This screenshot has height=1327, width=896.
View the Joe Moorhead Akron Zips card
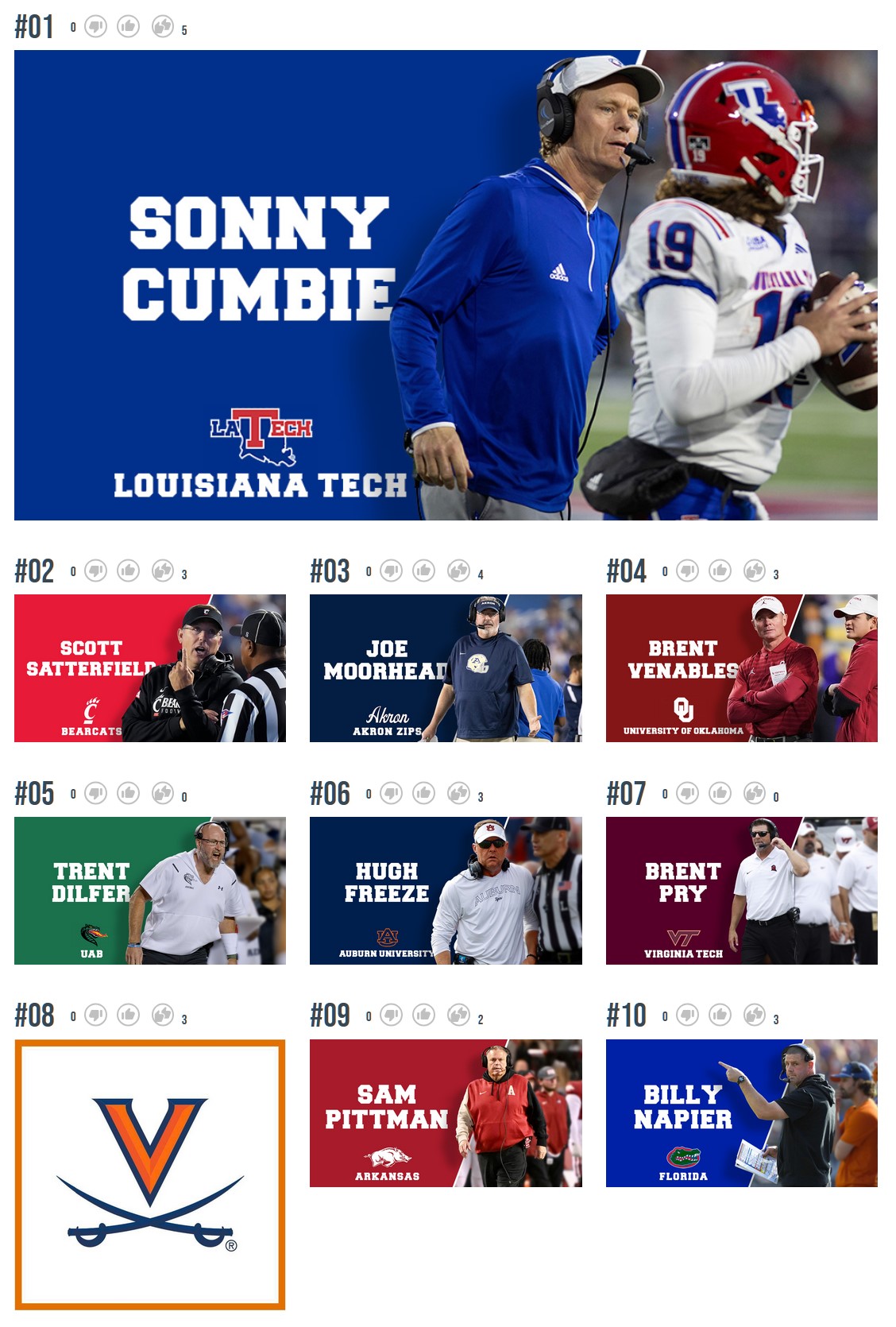tap(446, 667)
